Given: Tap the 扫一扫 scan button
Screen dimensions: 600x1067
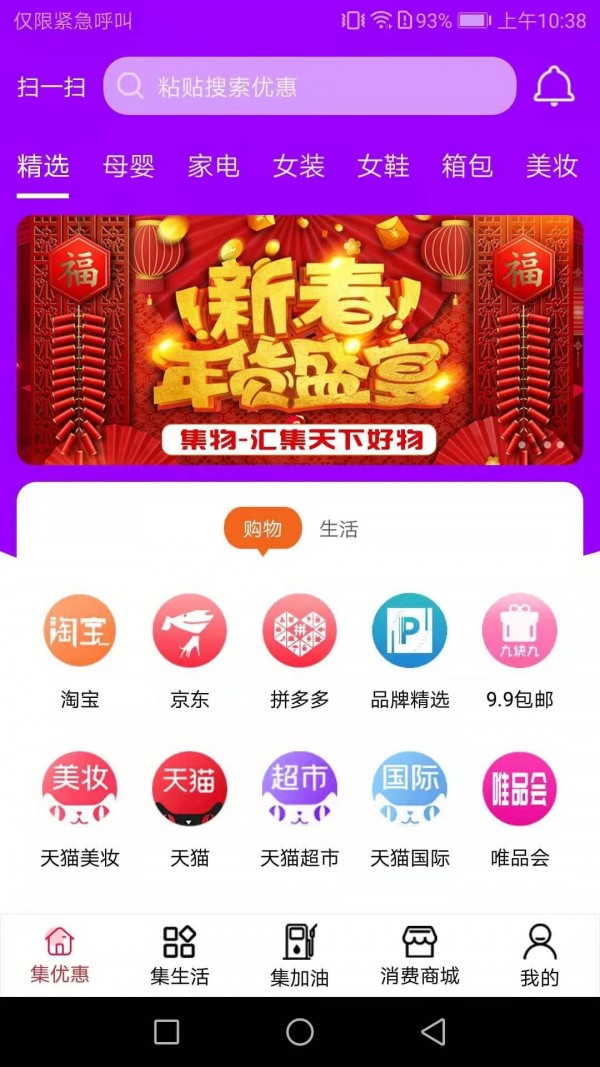Looking at the screenshot, I should pyautogui.click(x=51, y=87).
